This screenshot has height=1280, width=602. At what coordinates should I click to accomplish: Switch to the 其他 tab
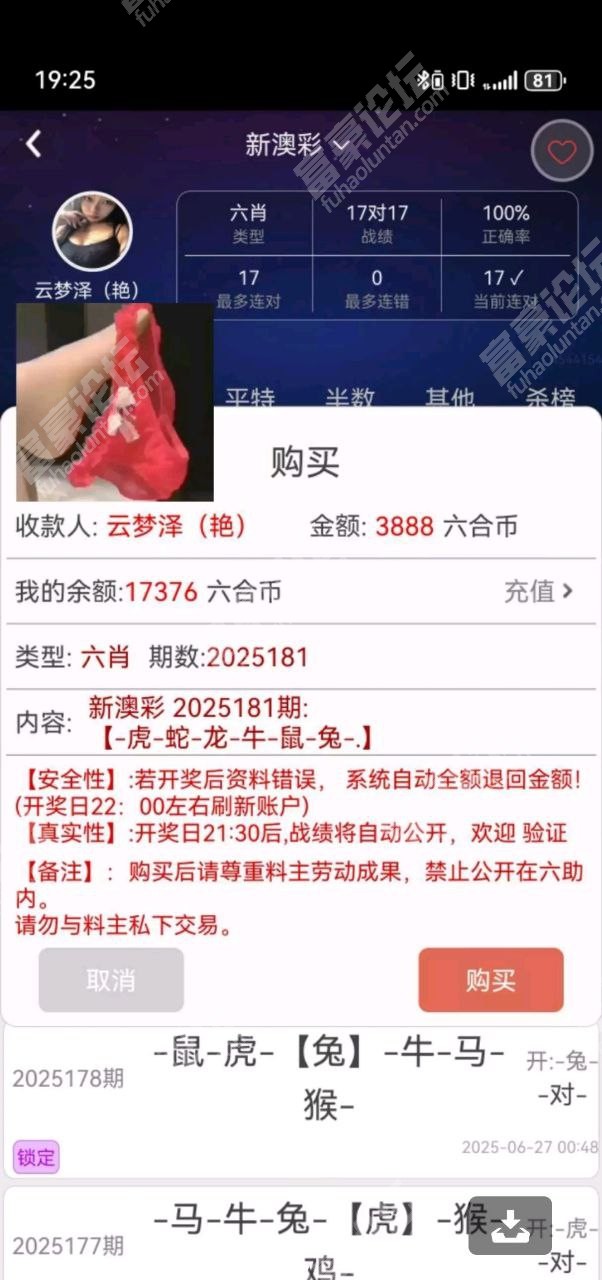pos(450,397)
